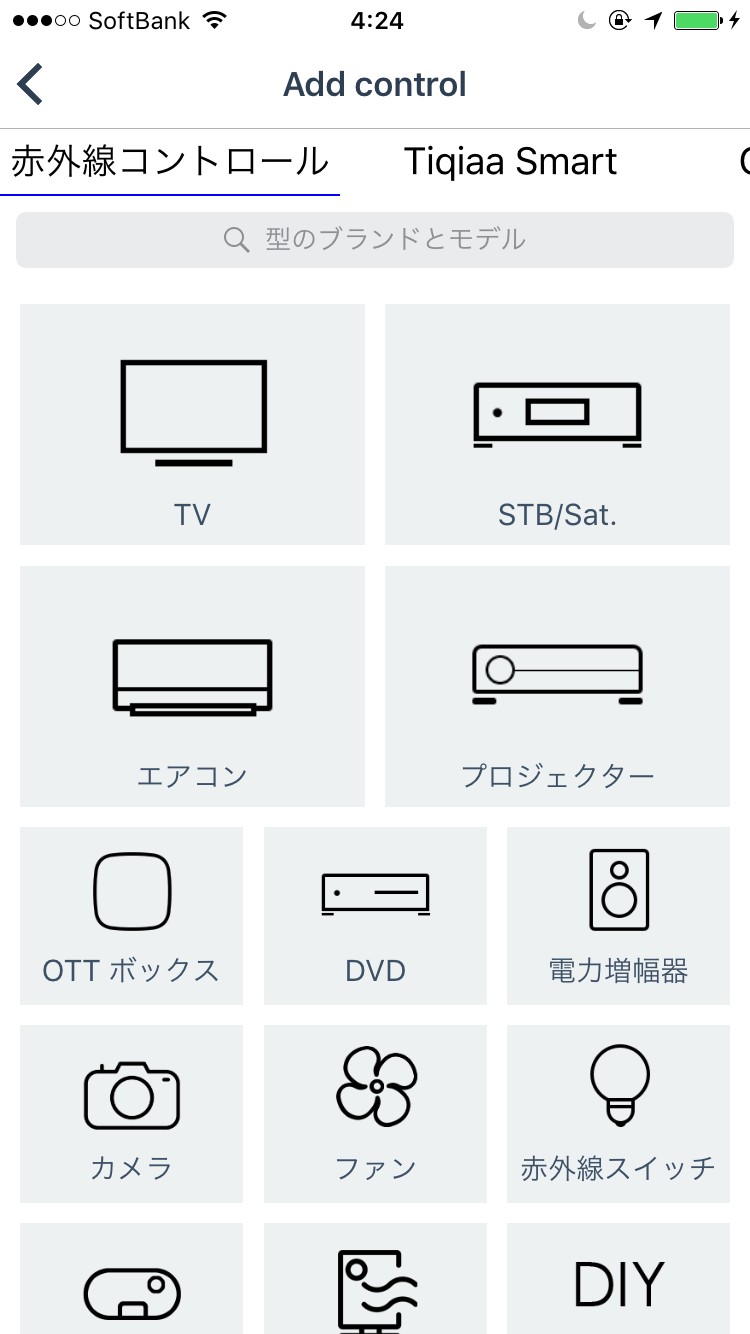
Task: Open the 赤外線スイッチ light bulb tile
Action: (618, 1113)
